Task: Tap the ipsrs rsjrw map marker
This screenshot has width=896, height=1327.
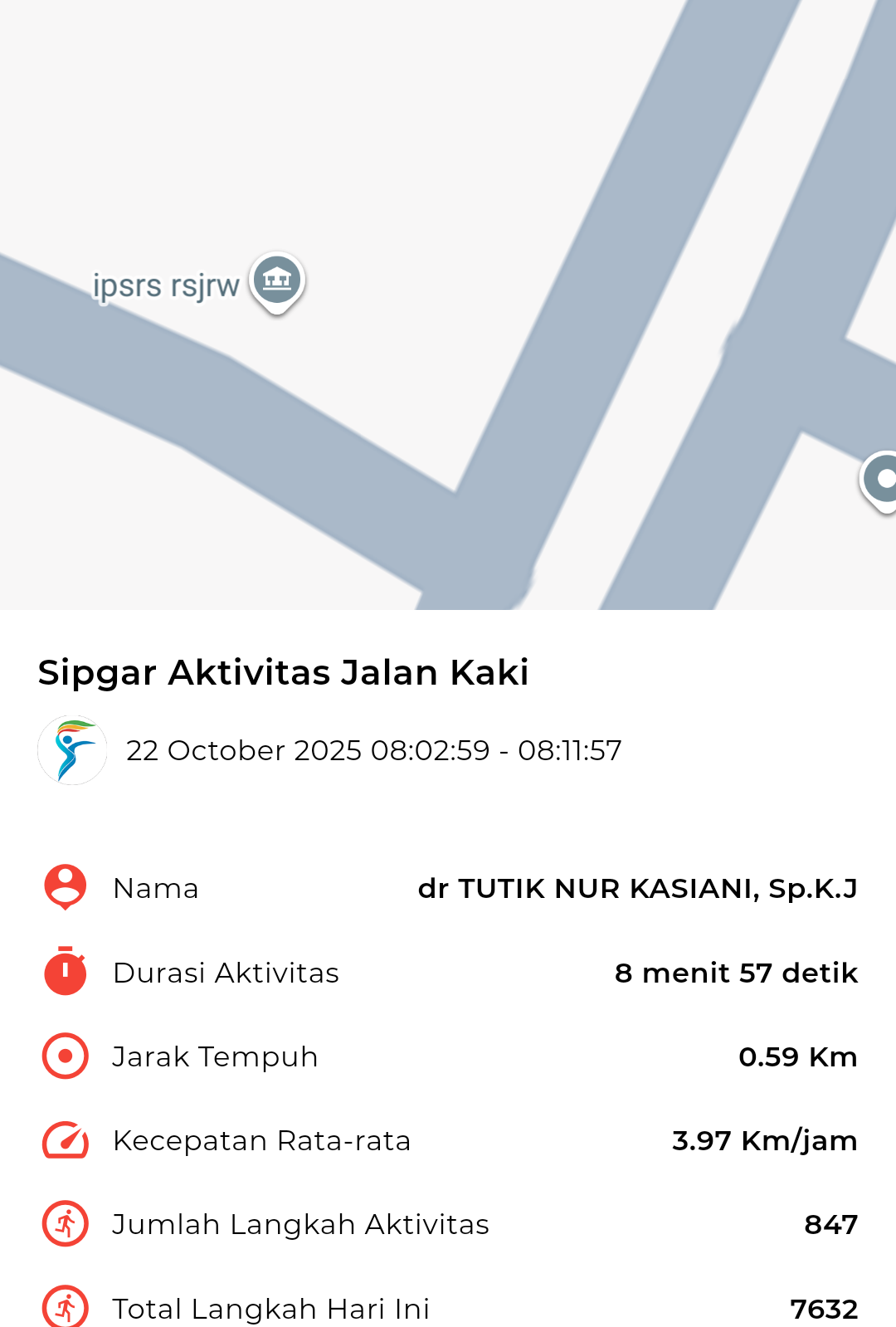Action: 277,280
